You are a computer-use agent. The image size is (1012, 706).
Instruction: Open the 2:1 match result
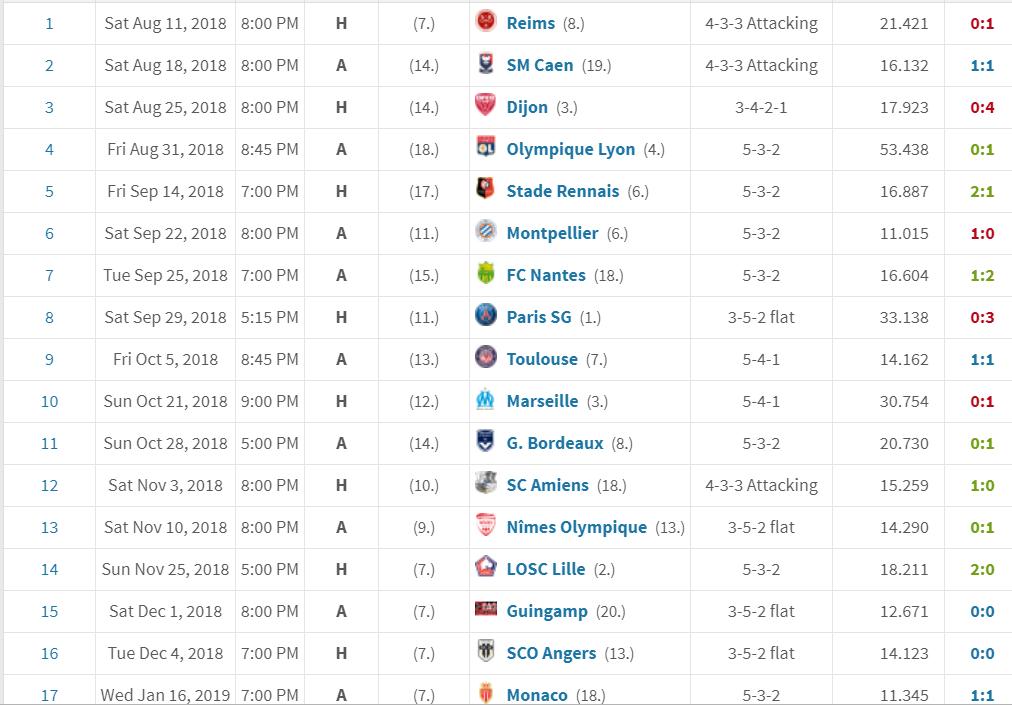982,191
